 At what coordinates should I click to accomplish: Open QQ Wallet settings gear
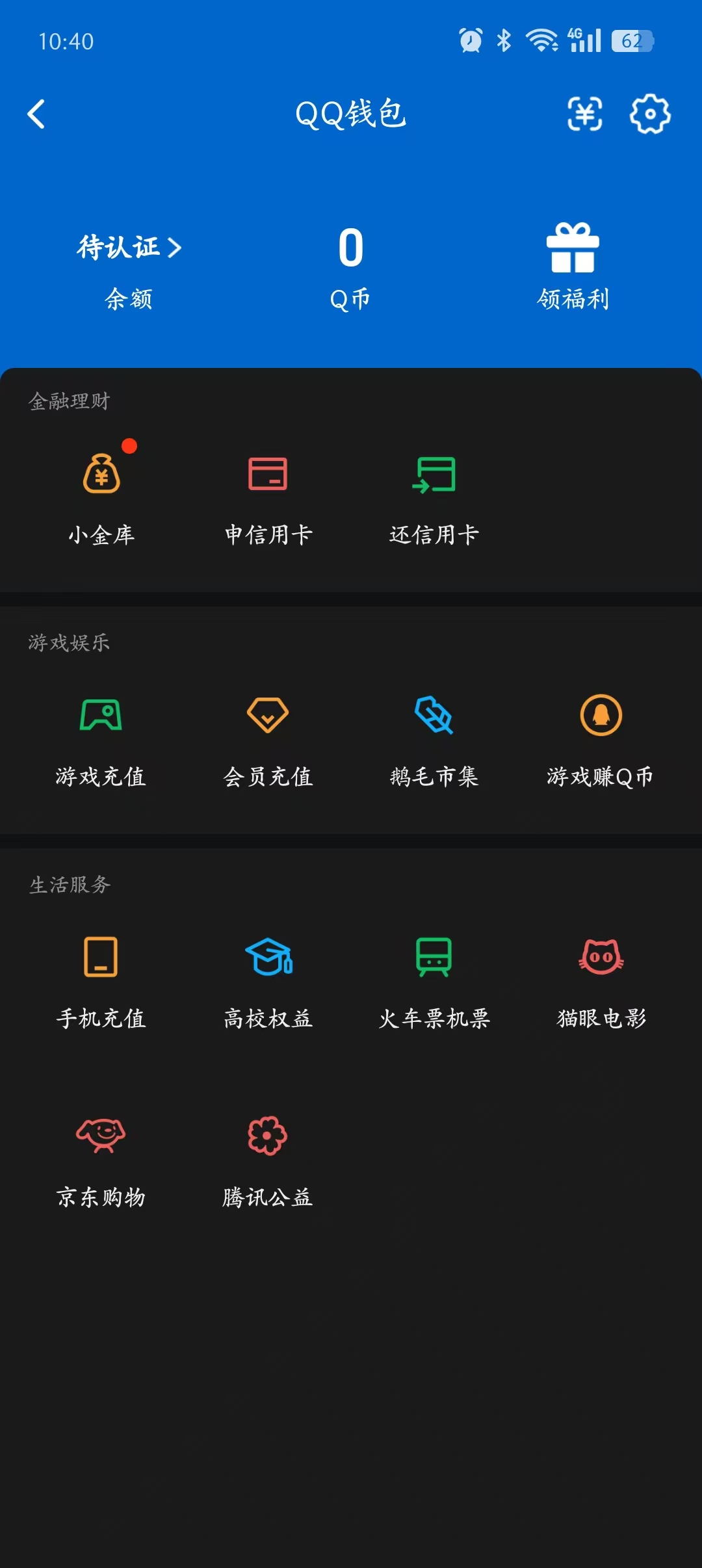pos(650,115)
